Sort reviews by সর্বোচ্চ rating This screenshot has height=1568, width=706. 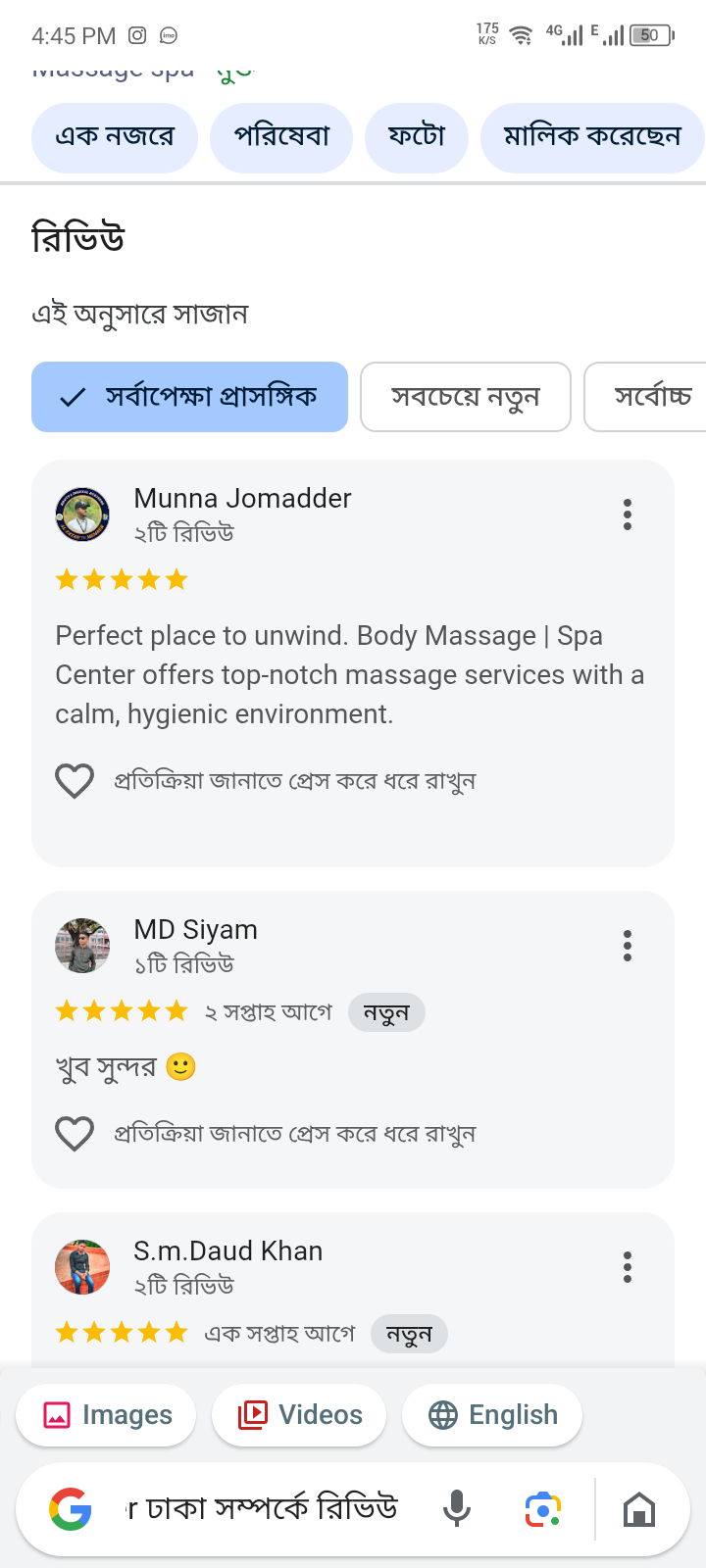tap(652, 397)
